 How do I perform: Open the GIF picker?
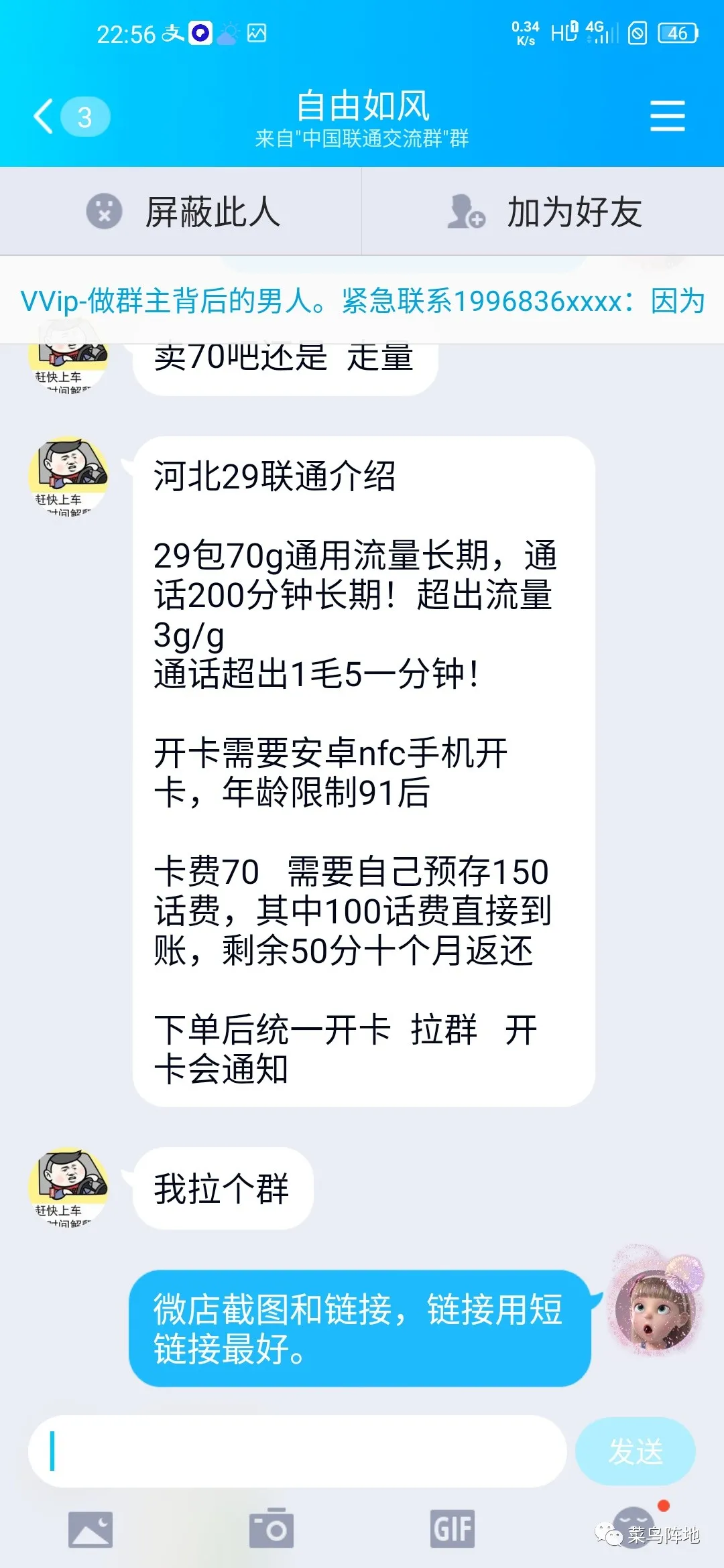tap(452, 1529)
